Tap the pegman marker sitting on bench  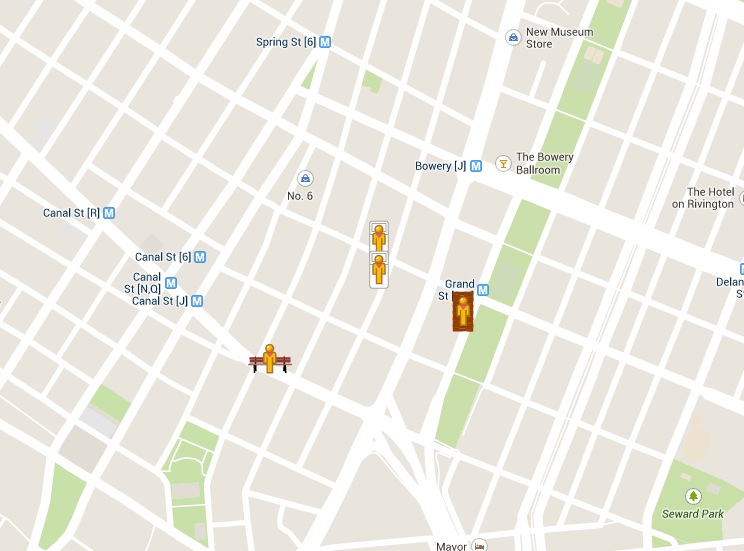[x=270, y=358]
